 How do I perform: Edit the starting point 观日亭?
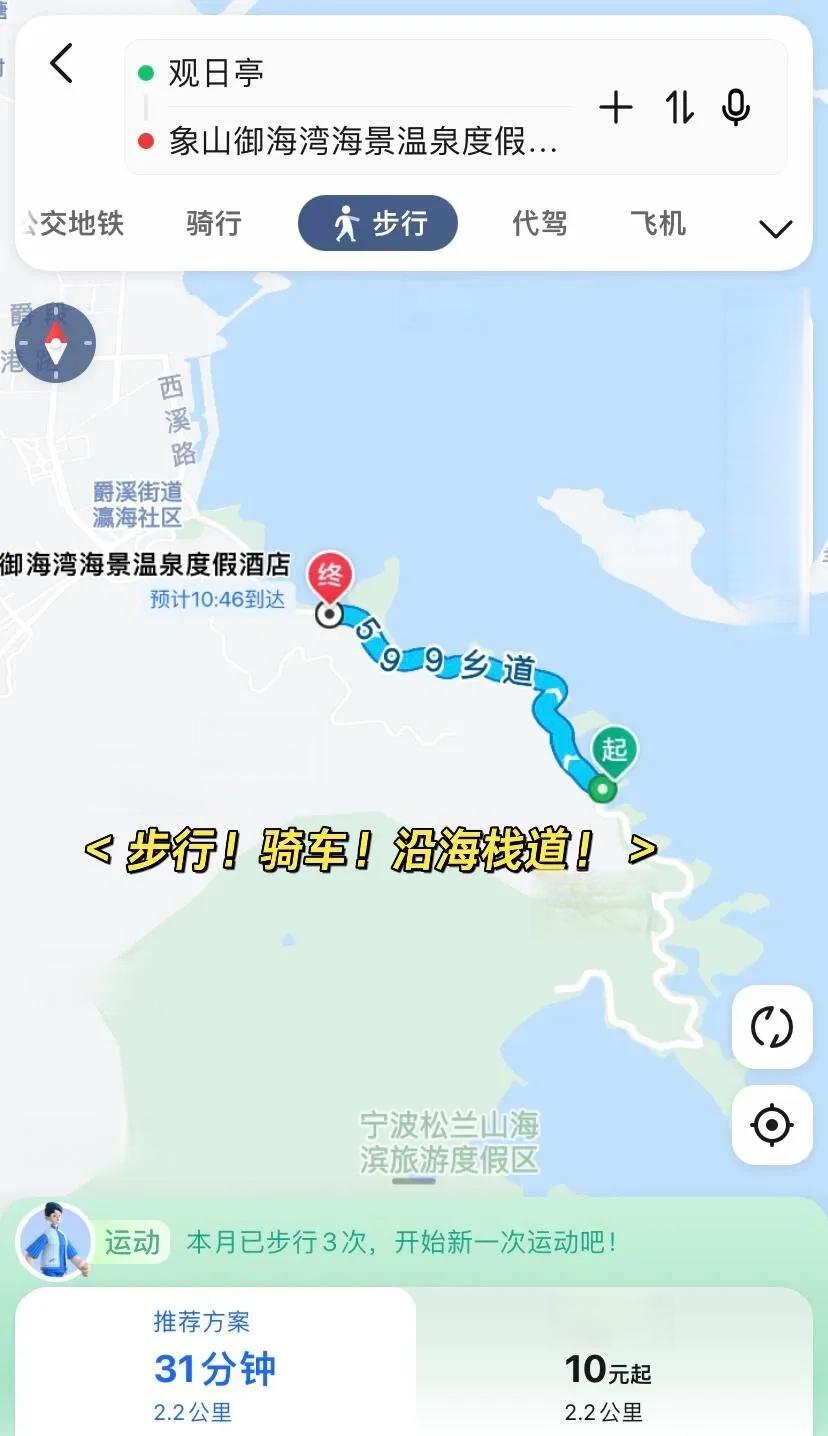click(350, 73)
